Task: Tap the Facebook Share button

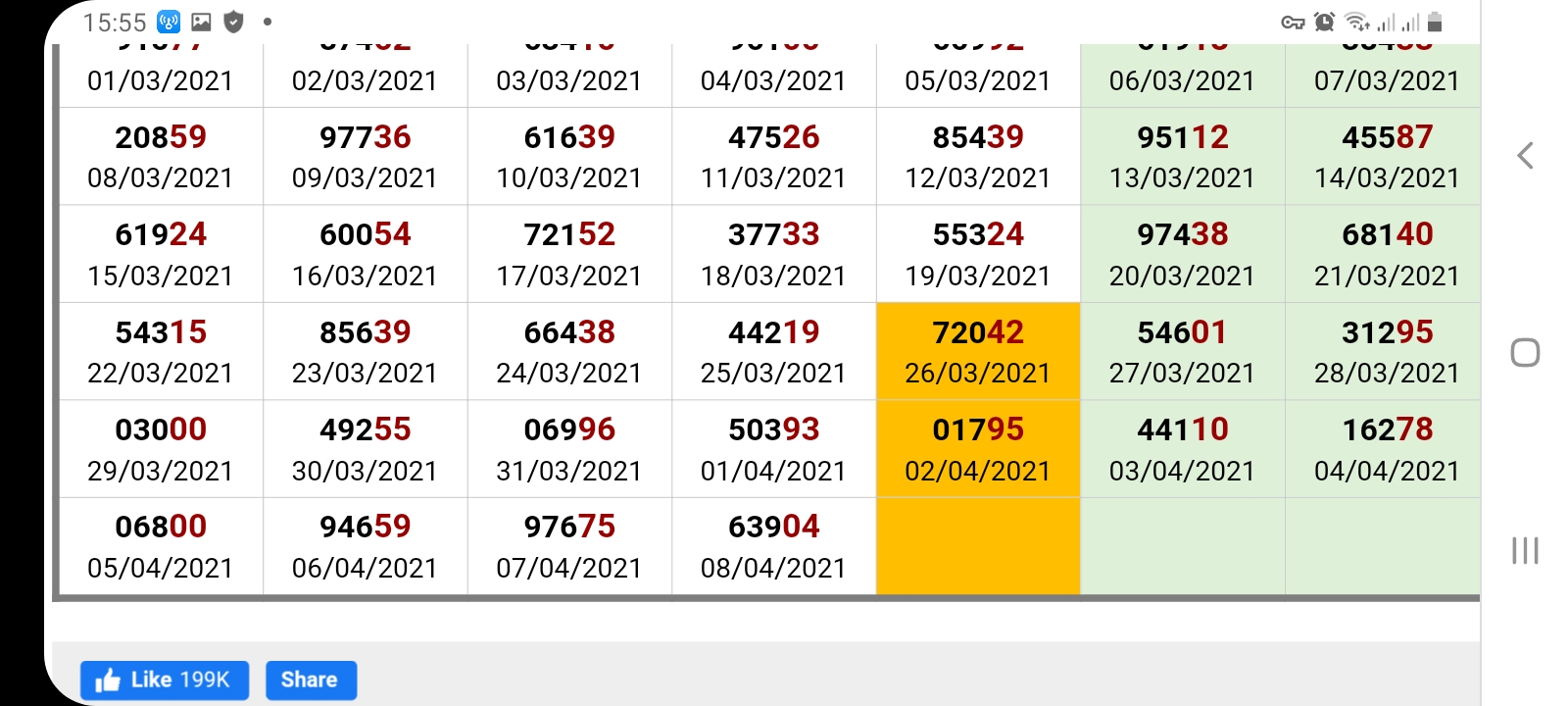Action: 310,680
